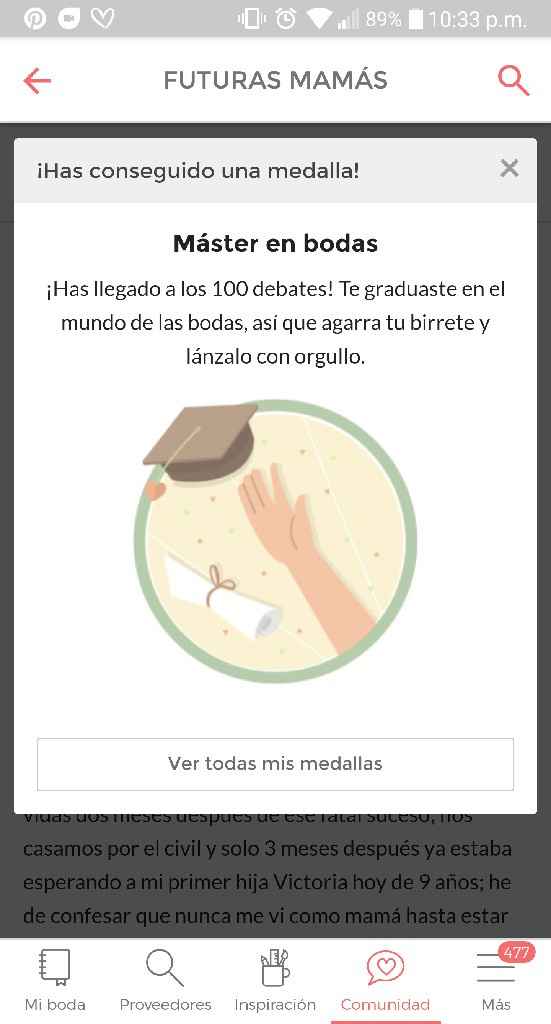Open the Más menu tab
The width and height of the screenshot is (551, 1024).
(496, 981)
